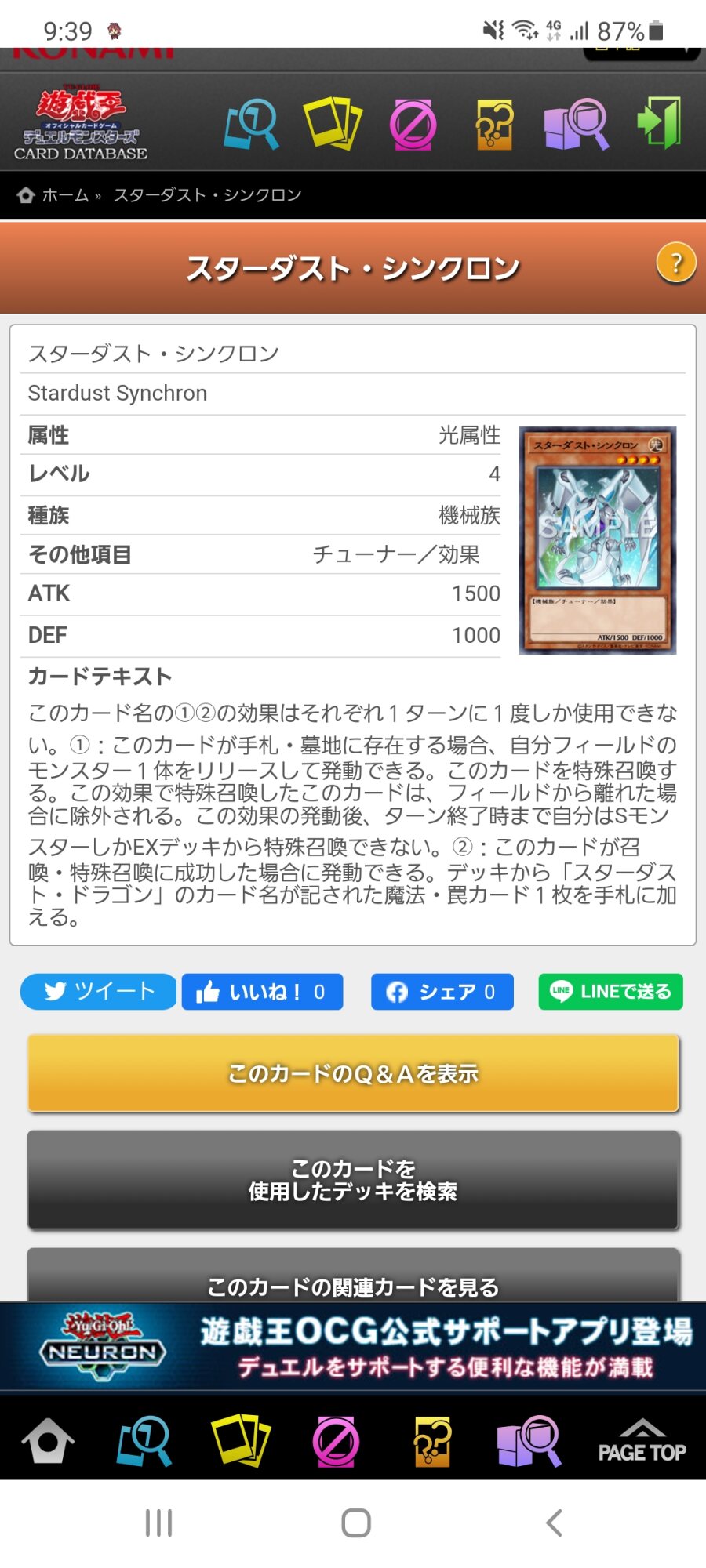Tap the system back button
The height and width of the screenshot is (1568, 706).
(554, 1523)
